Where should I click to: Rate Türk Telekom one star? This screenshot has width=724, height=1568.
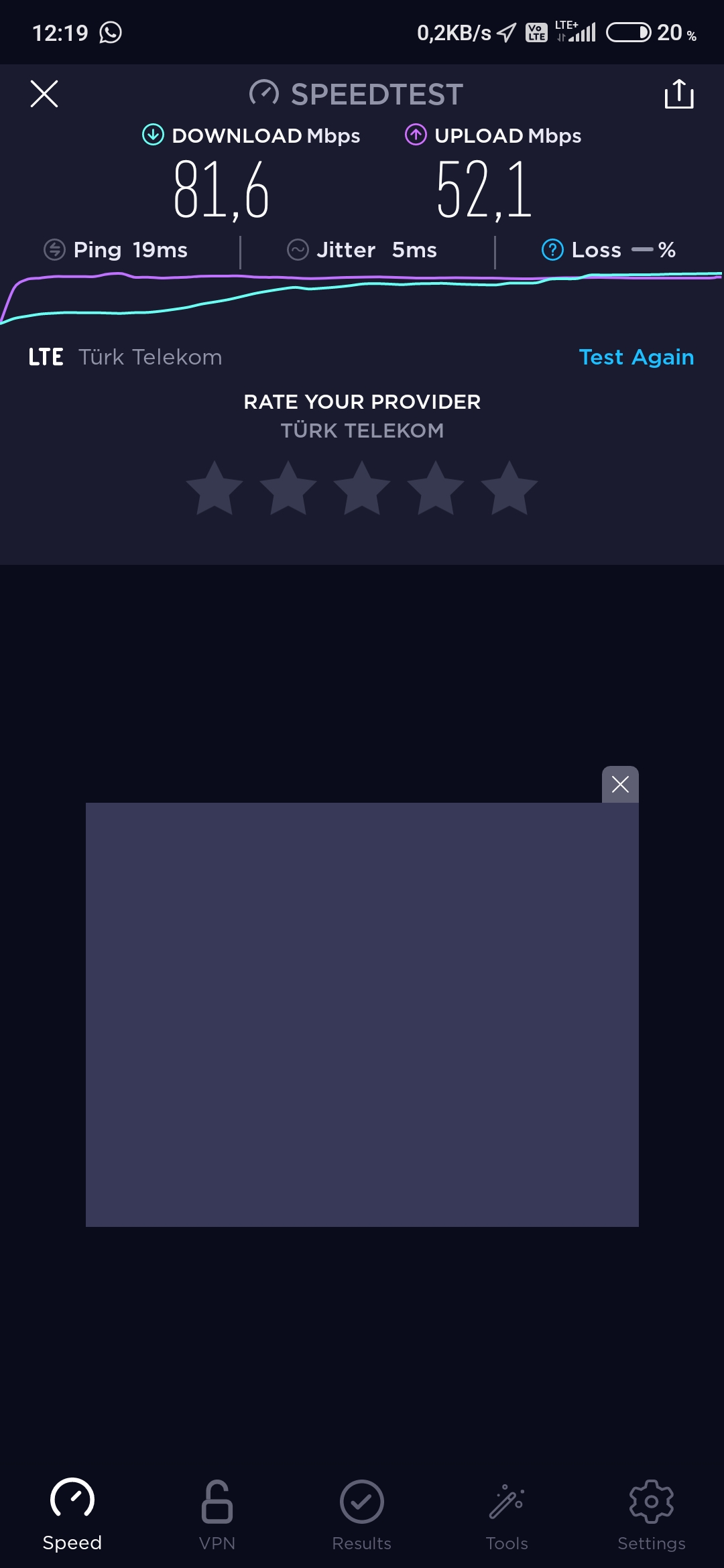pos(215,488)
